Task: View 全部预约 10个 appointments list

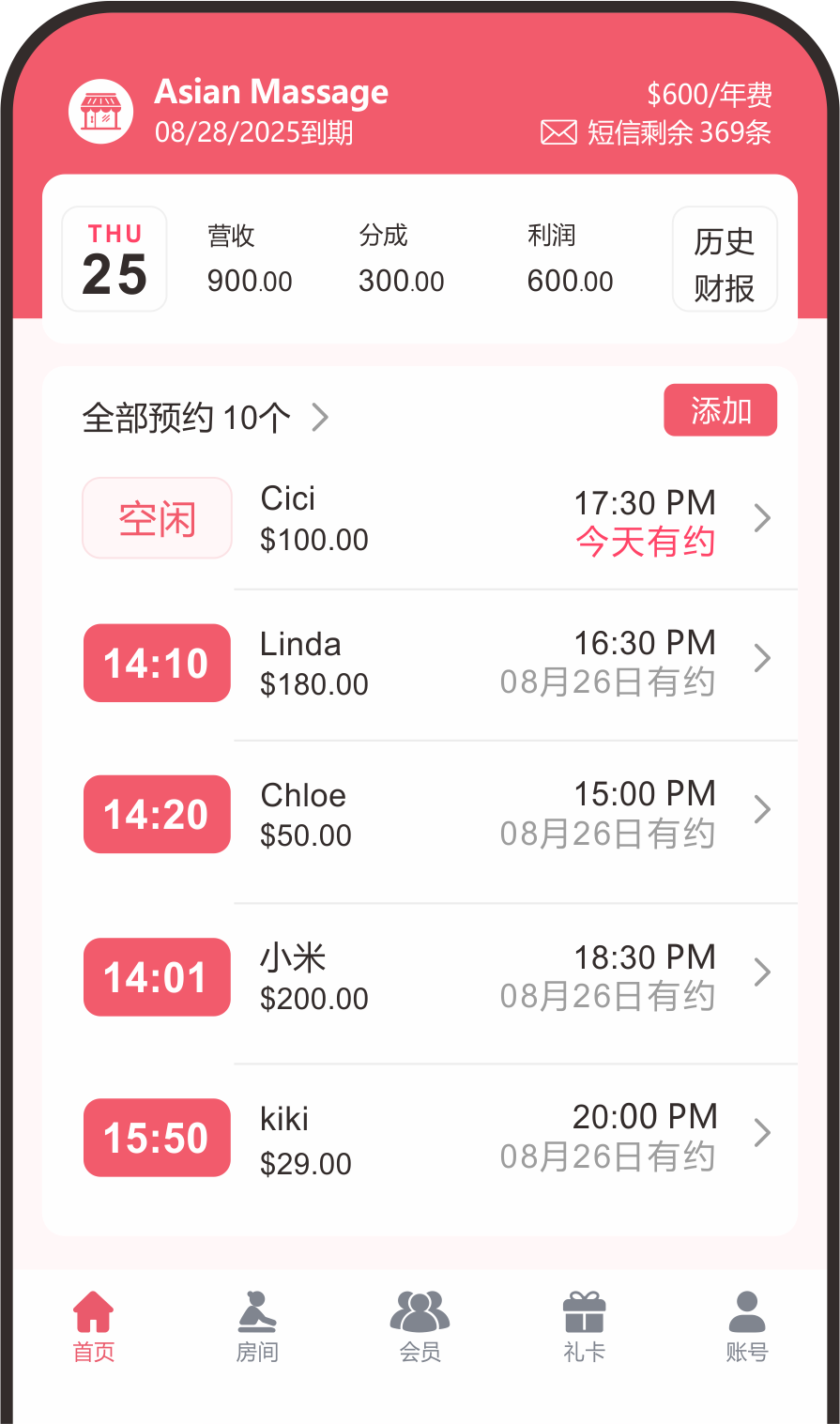Action: 206,417
